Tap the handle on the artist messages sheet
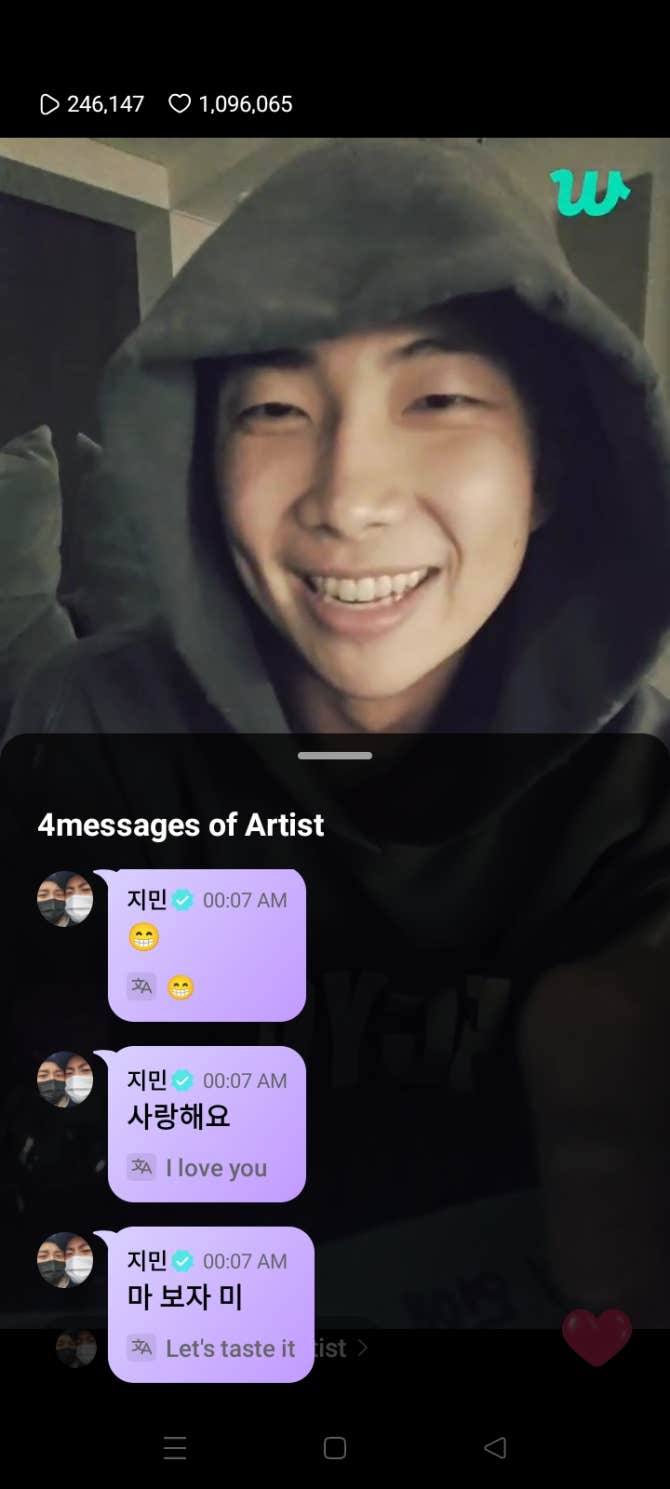 [x=335, y=756]
